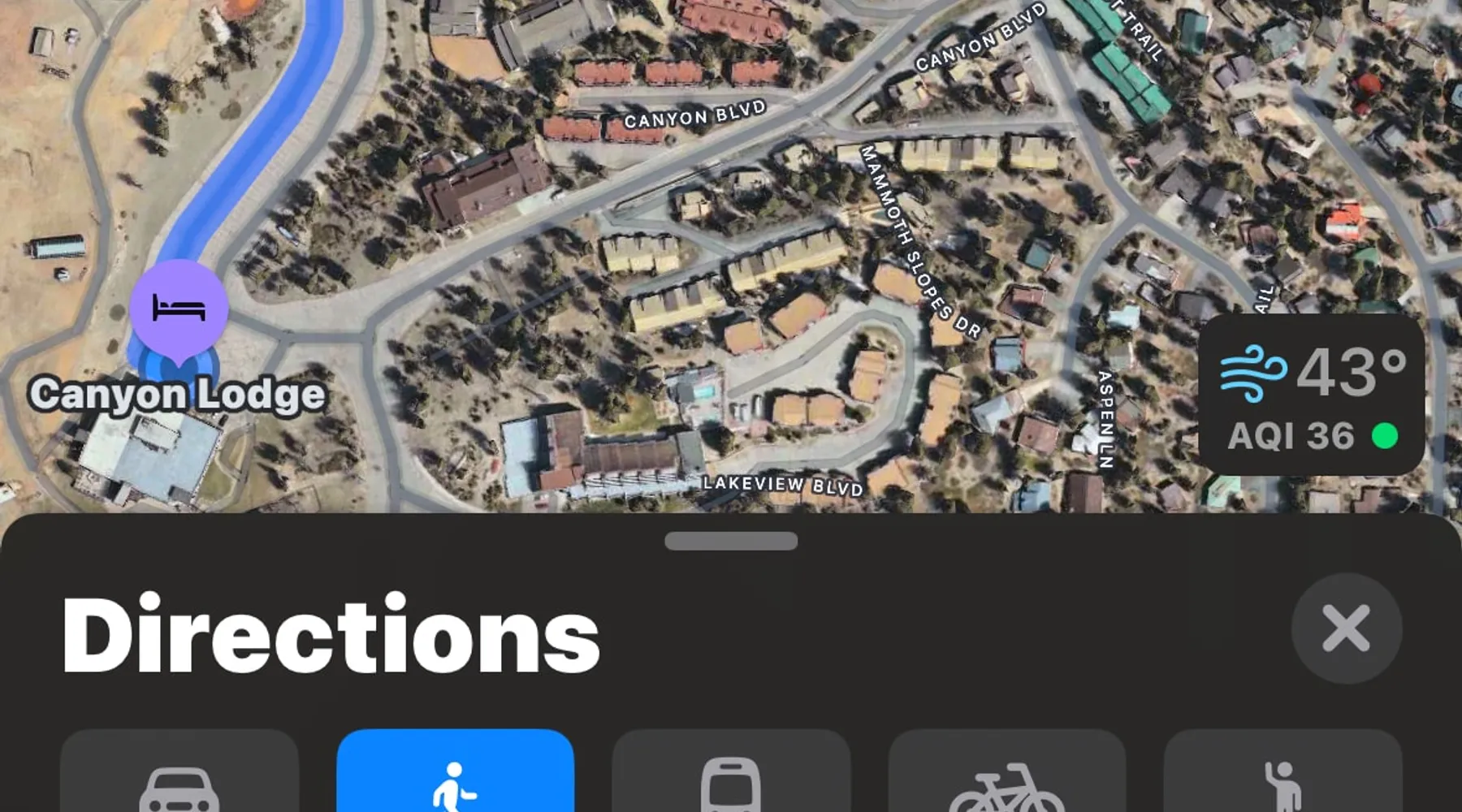Viewport: 1462px width, 812px height.
Task: Switch to transit directions
Action: (x=730, y=775)
